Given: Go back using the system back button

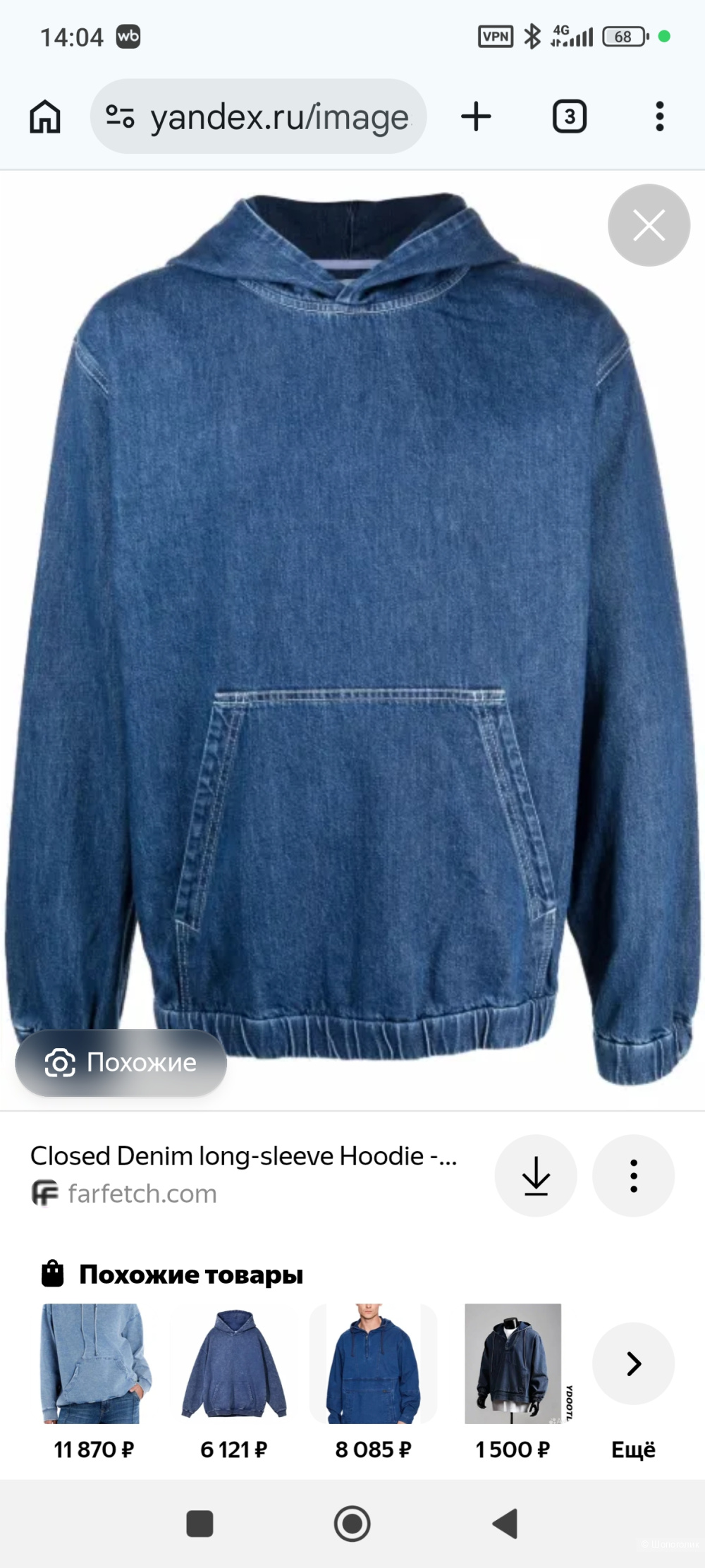Looking at the screenshot, I should point(505,1524).
